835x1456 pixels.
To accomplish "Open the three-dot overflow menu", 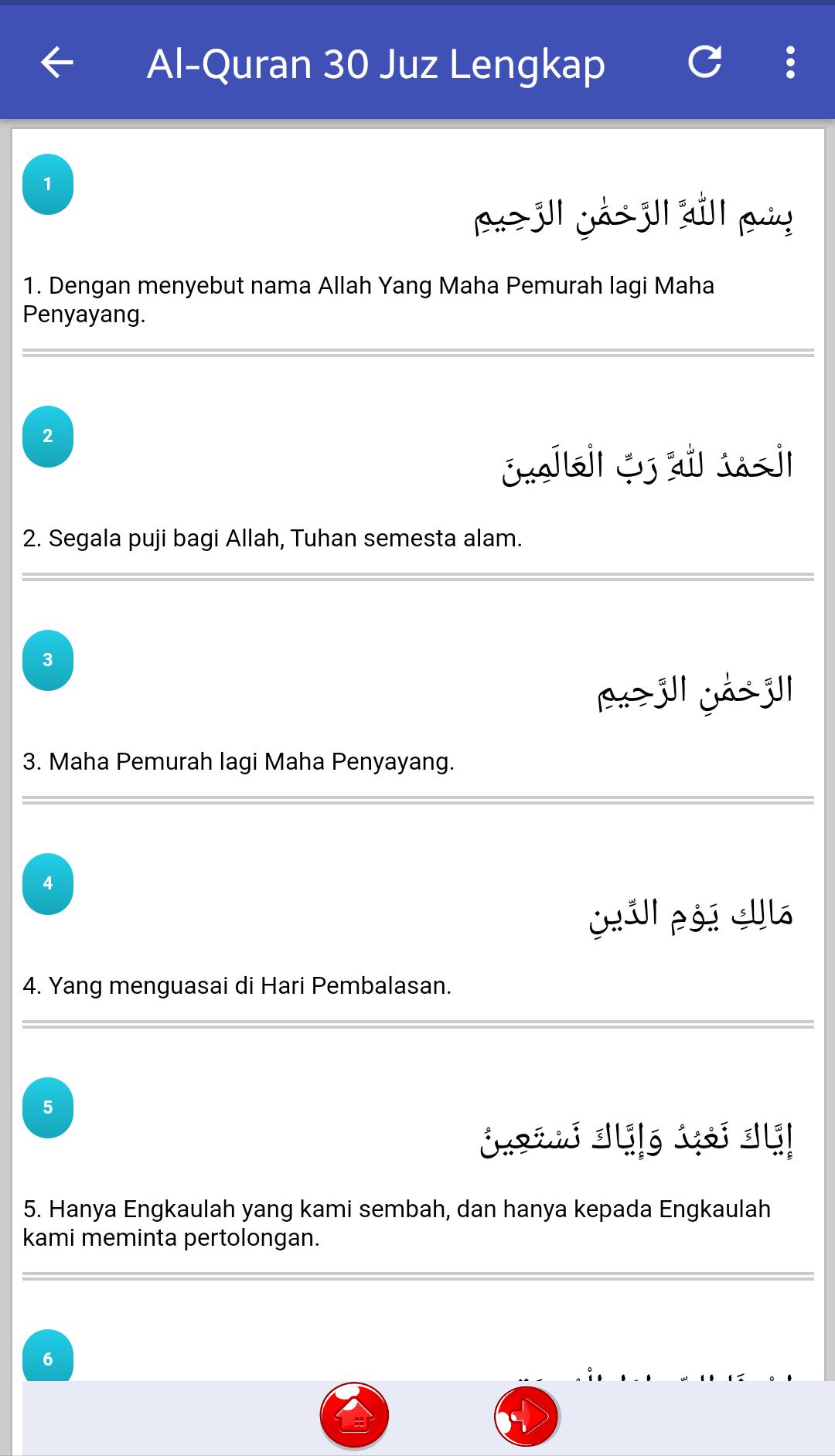I will [790, 63].
